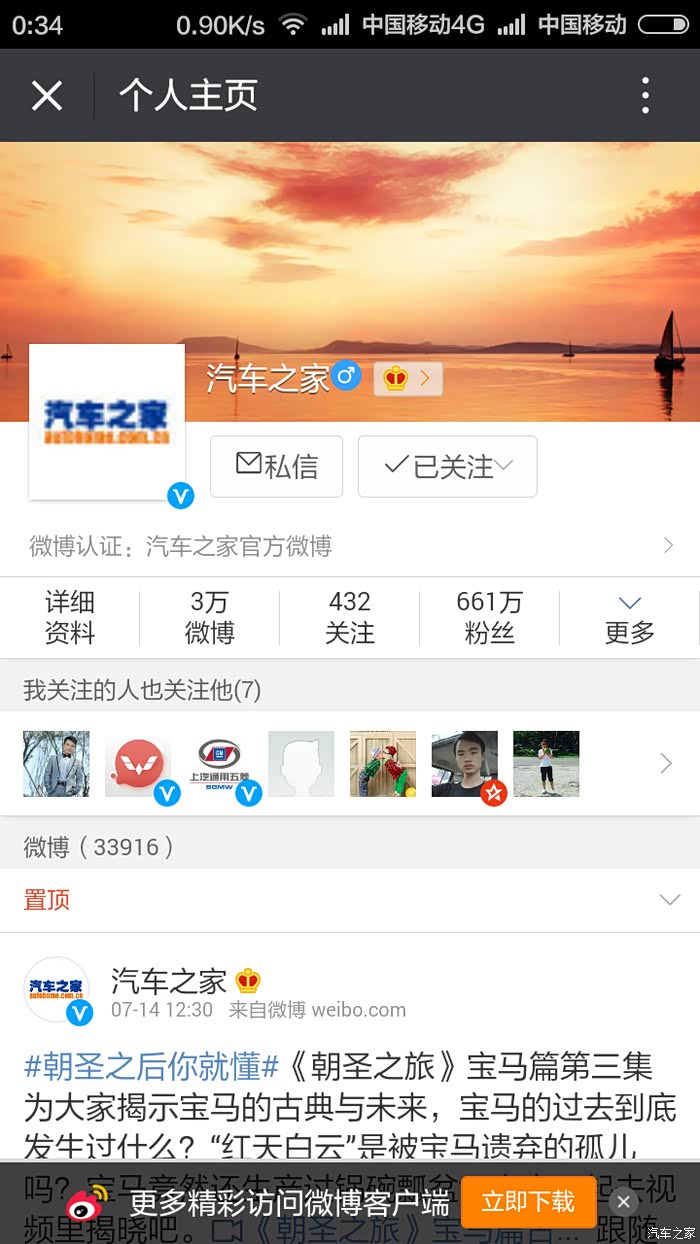Viewport: 700px width, 1244px height.
Task: Open the 3万 微博 posts list
Action: click(210, 617)
